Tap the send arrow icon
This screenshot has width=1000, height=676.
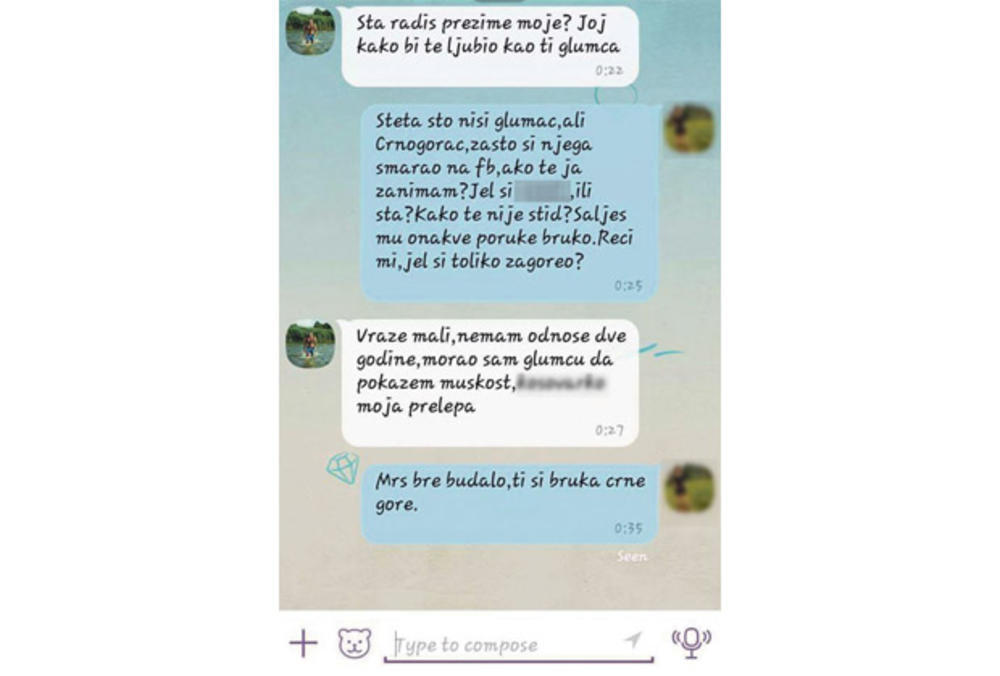pos(632,641)
